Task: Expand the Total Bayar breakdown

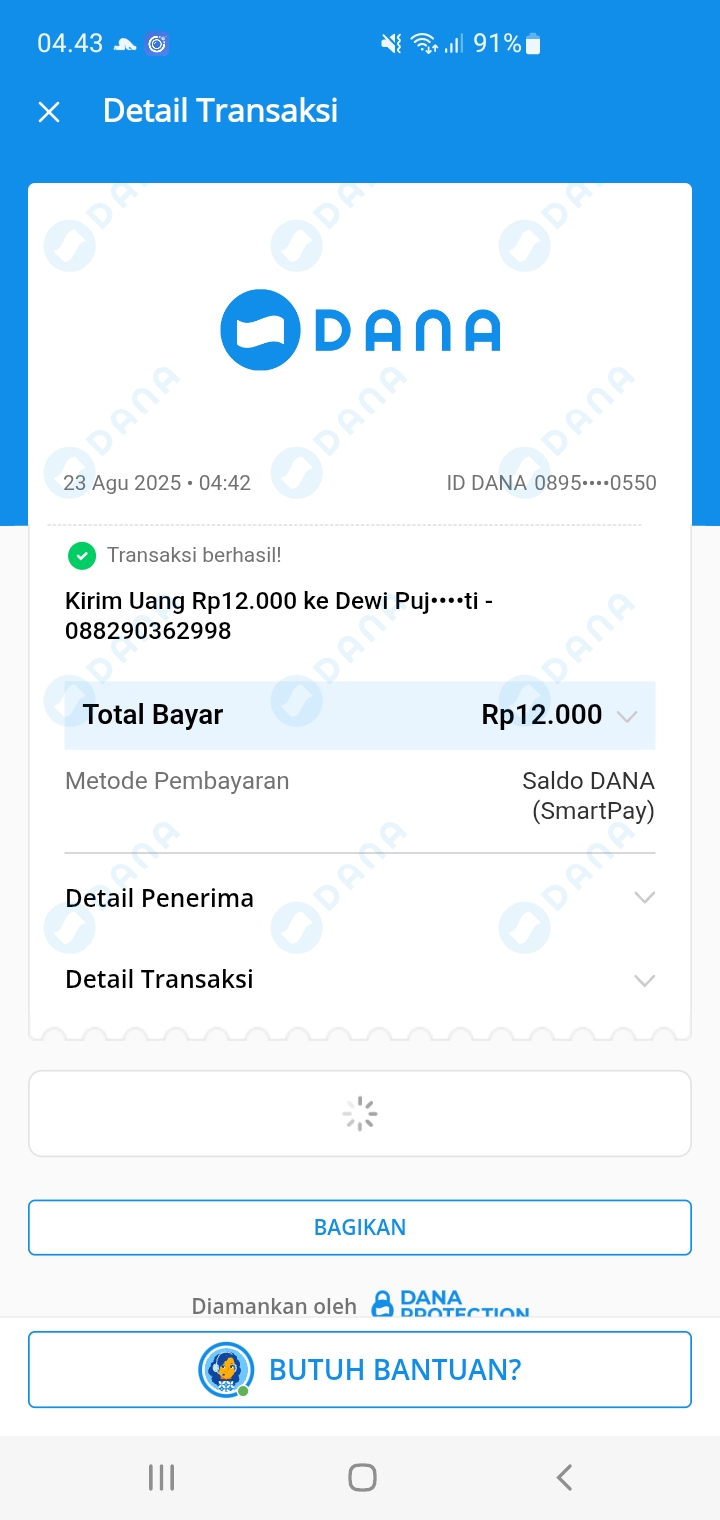Action: (x=627, y=716)
